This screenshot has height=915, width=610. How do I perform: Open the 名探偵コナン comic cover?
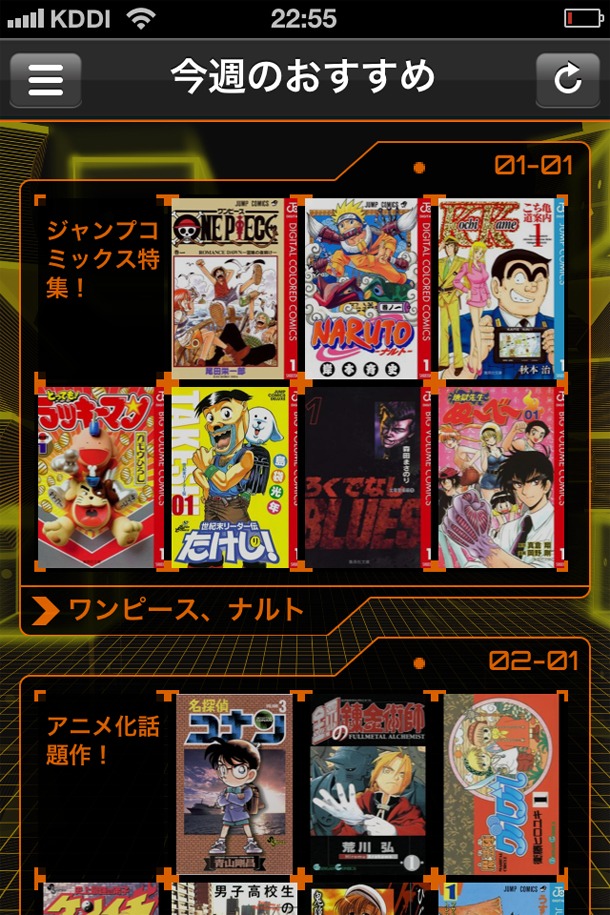pos(234,784)
